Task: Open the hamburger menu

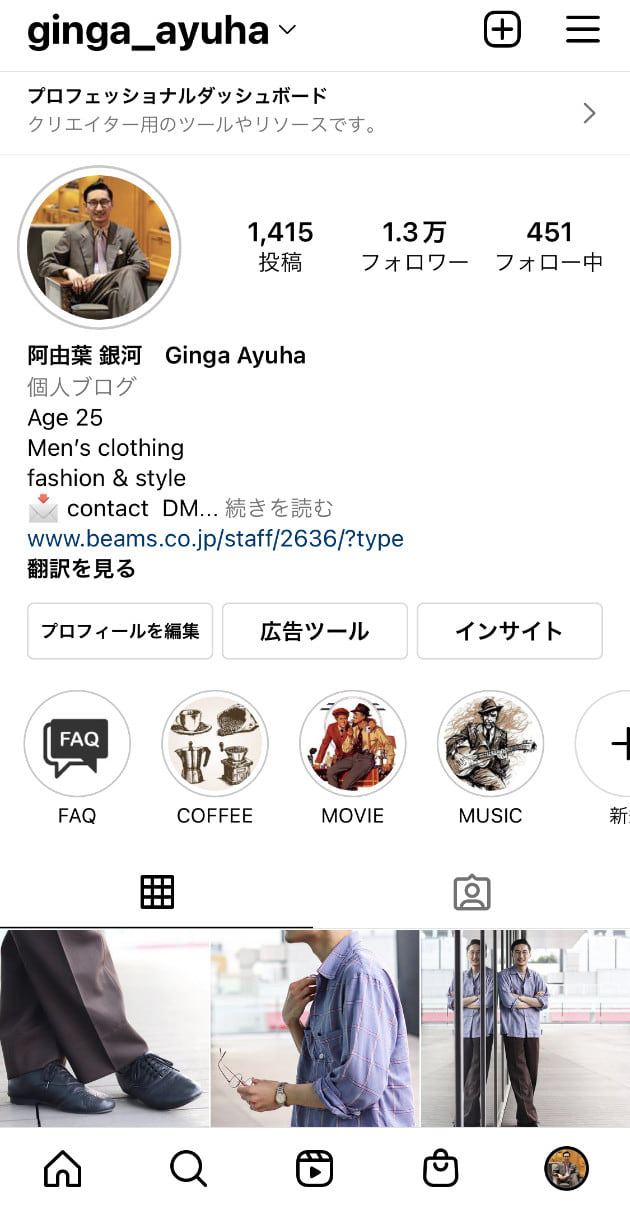Action: tap(582, 30)
